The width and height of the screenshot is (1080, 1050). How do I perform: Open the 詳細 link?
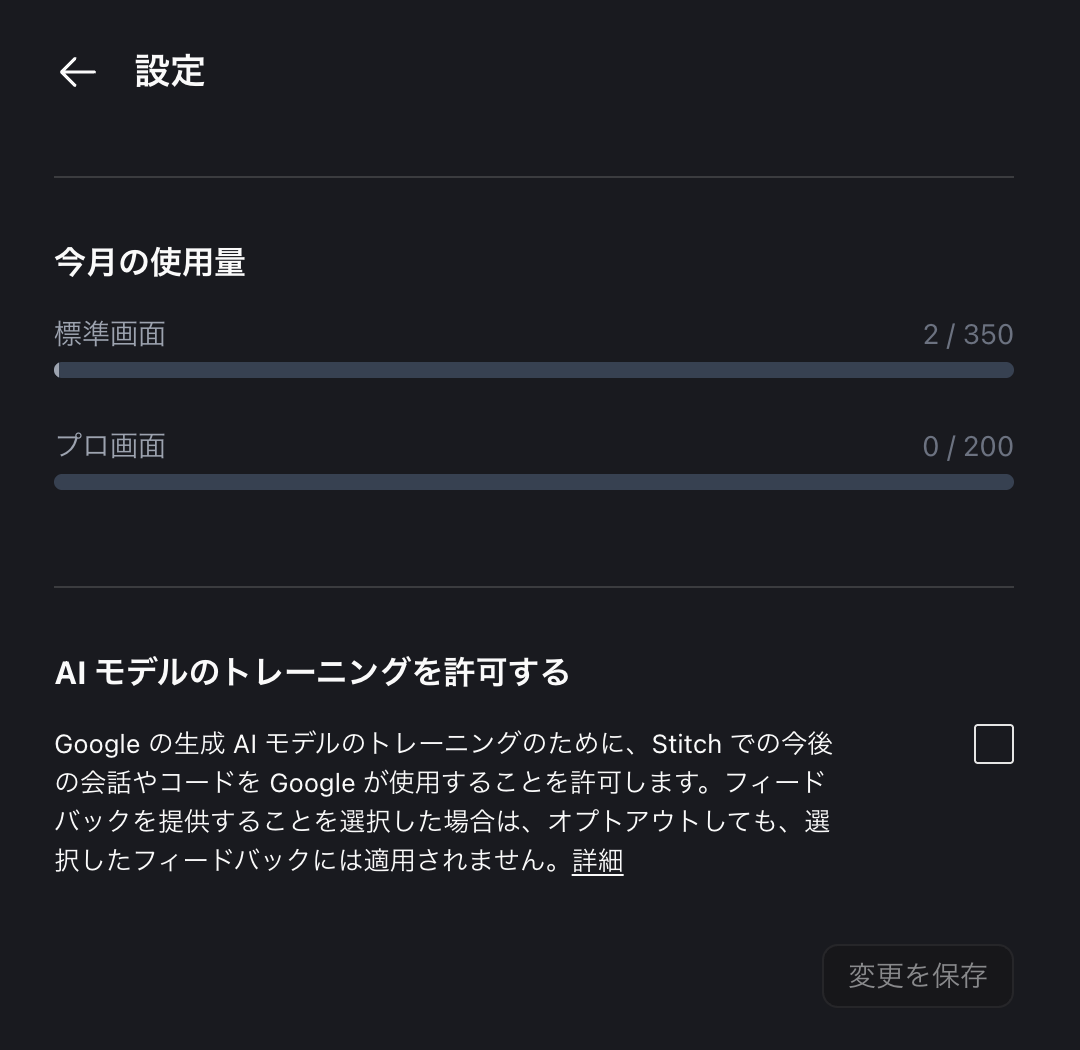click(x=598, y=861)
